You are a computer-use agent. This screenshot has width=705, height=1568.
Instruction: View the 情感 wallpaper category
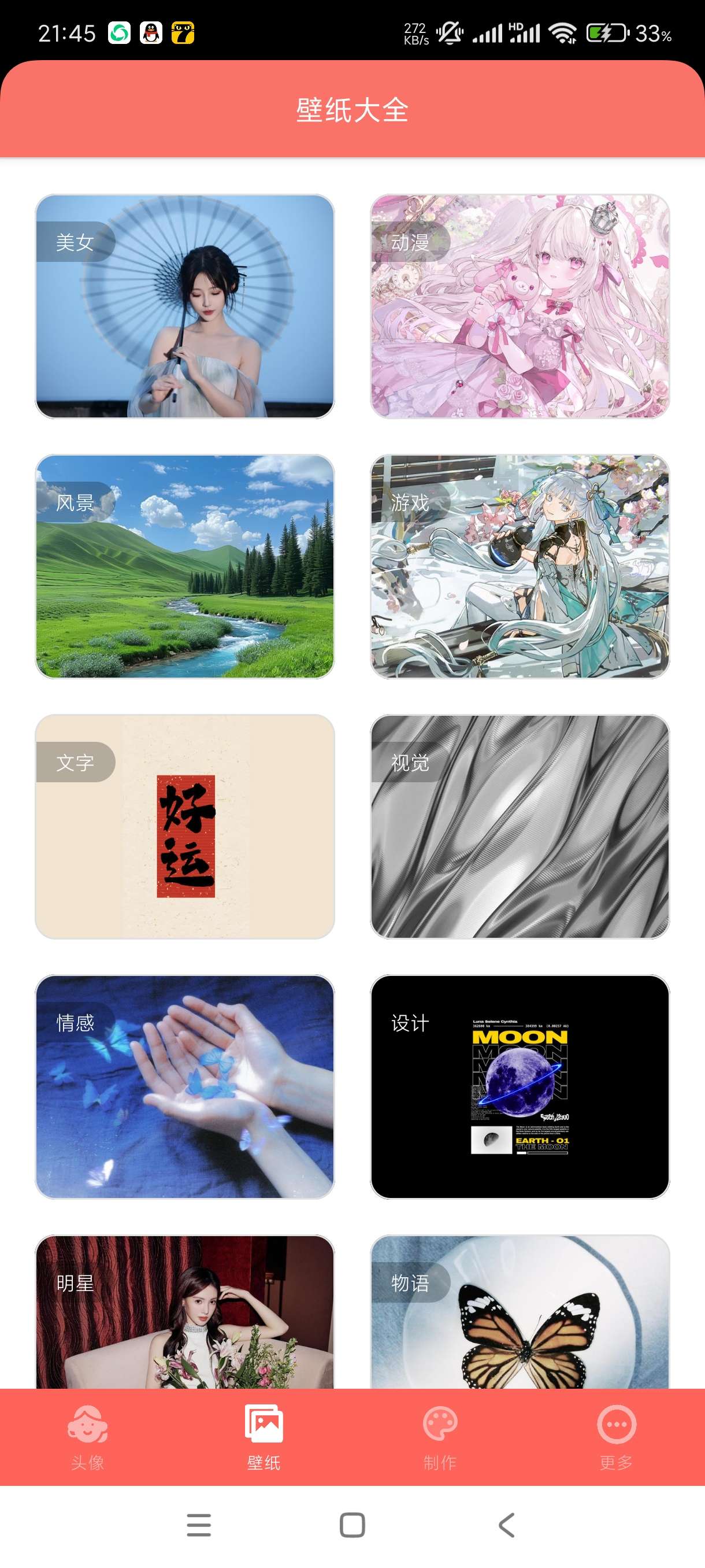pyautogui.click(x=185, y=1086)
